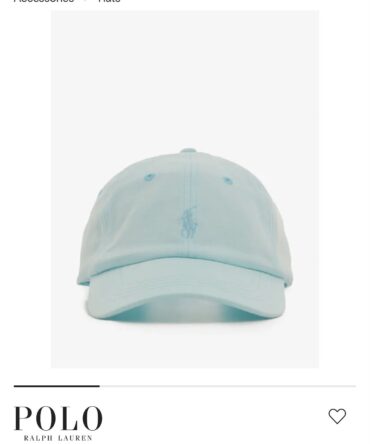This screenshot has height=444, width=370.
Task: Go to the Accessories breadcrumb category
Action: (44, 1)
